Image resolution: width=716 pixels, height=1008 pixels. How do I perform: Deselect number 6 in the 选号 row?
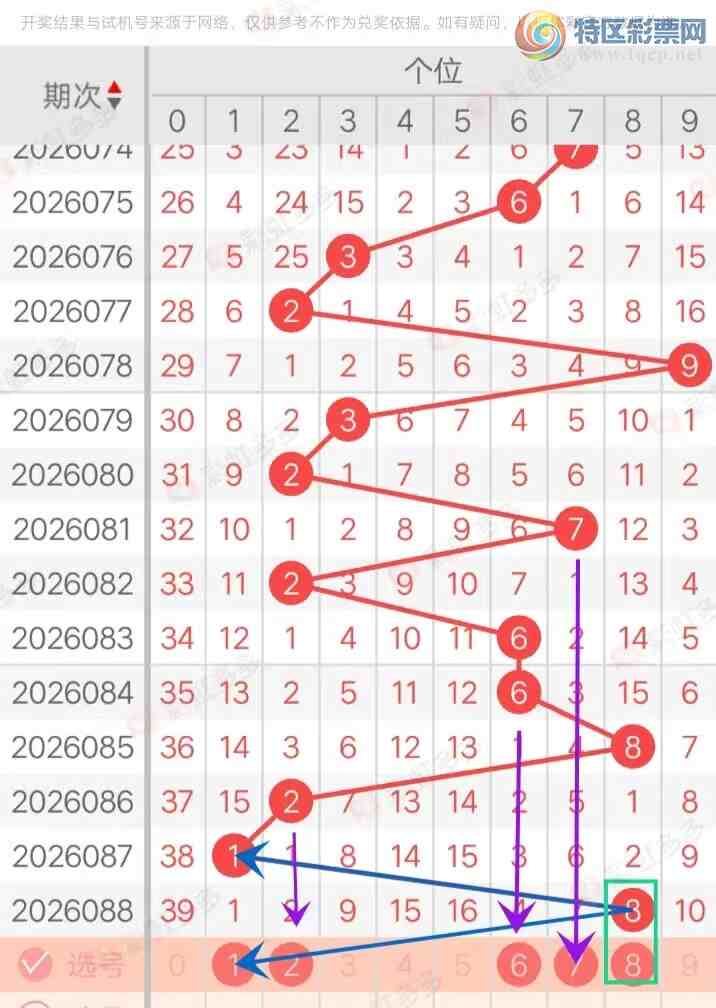(x=518, y=965)
